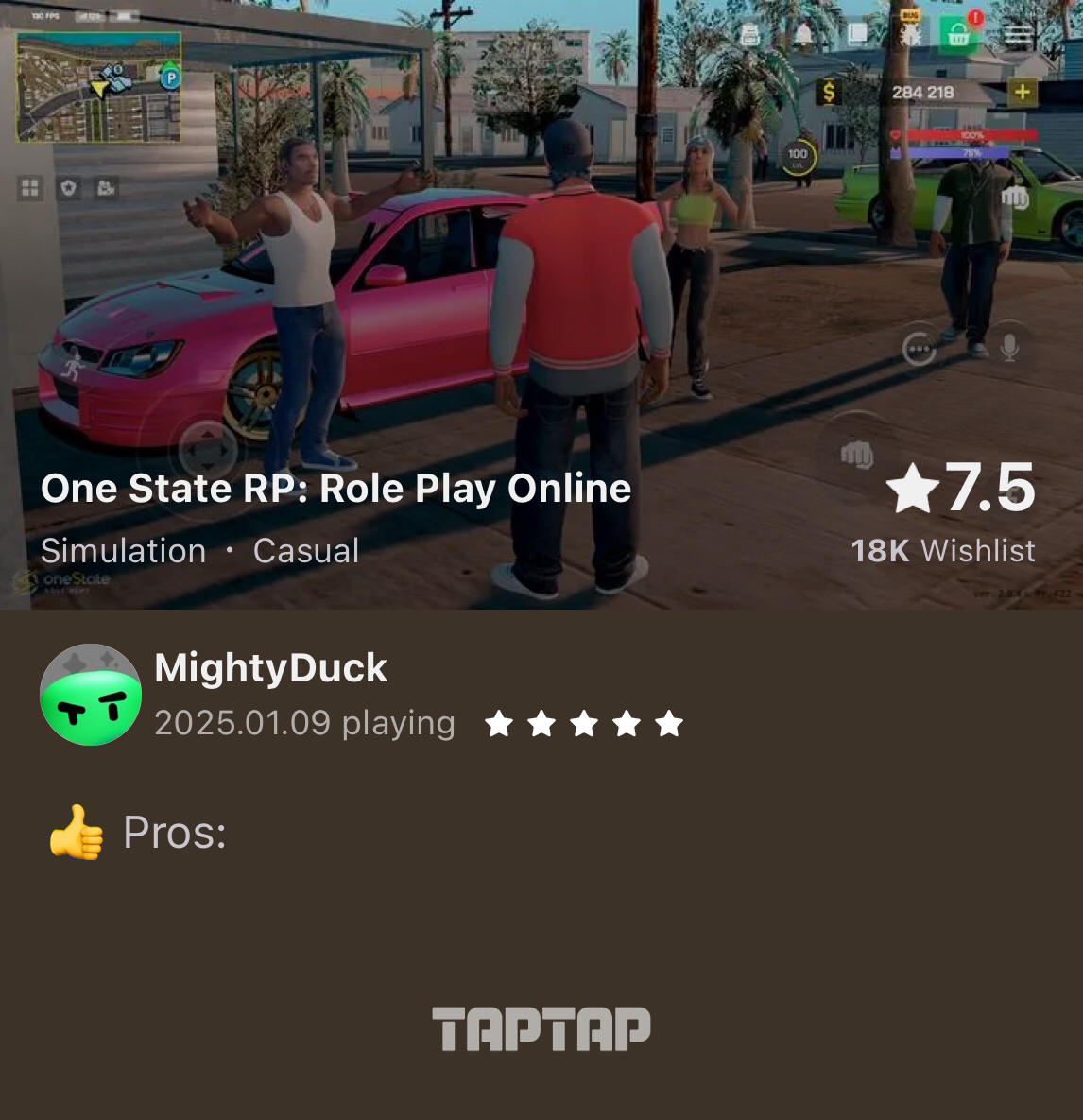
Task: Open the inventory grid icon
Action: point(30,188)
